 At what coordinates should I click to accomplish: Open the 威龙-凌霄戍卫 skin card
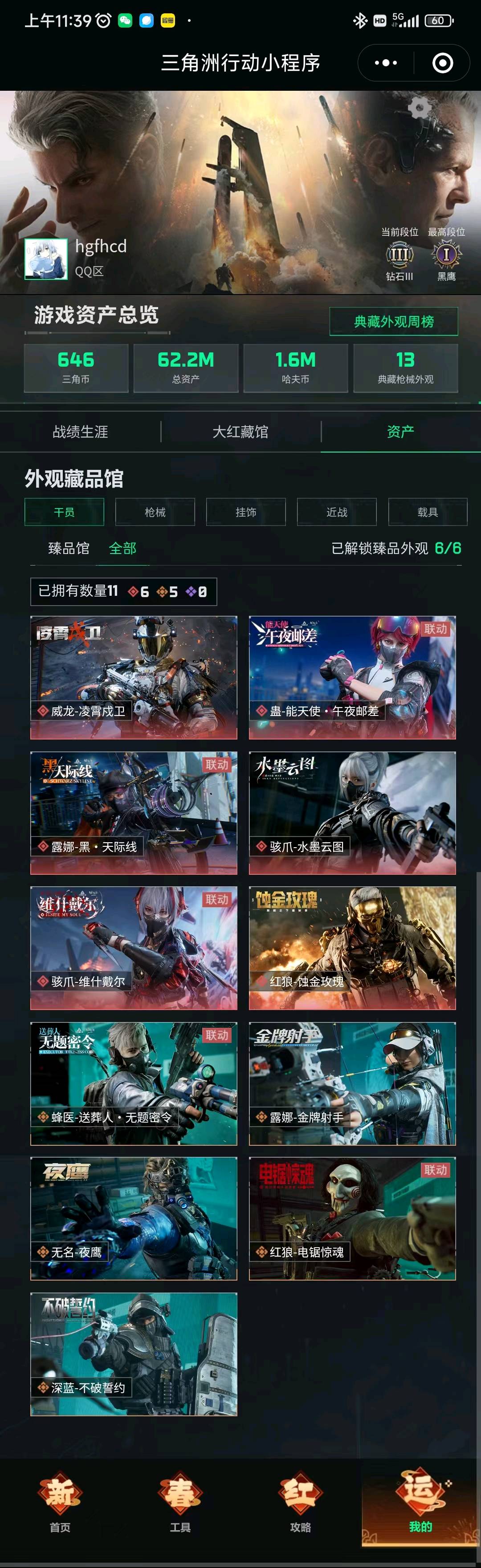tap(134, 677)
